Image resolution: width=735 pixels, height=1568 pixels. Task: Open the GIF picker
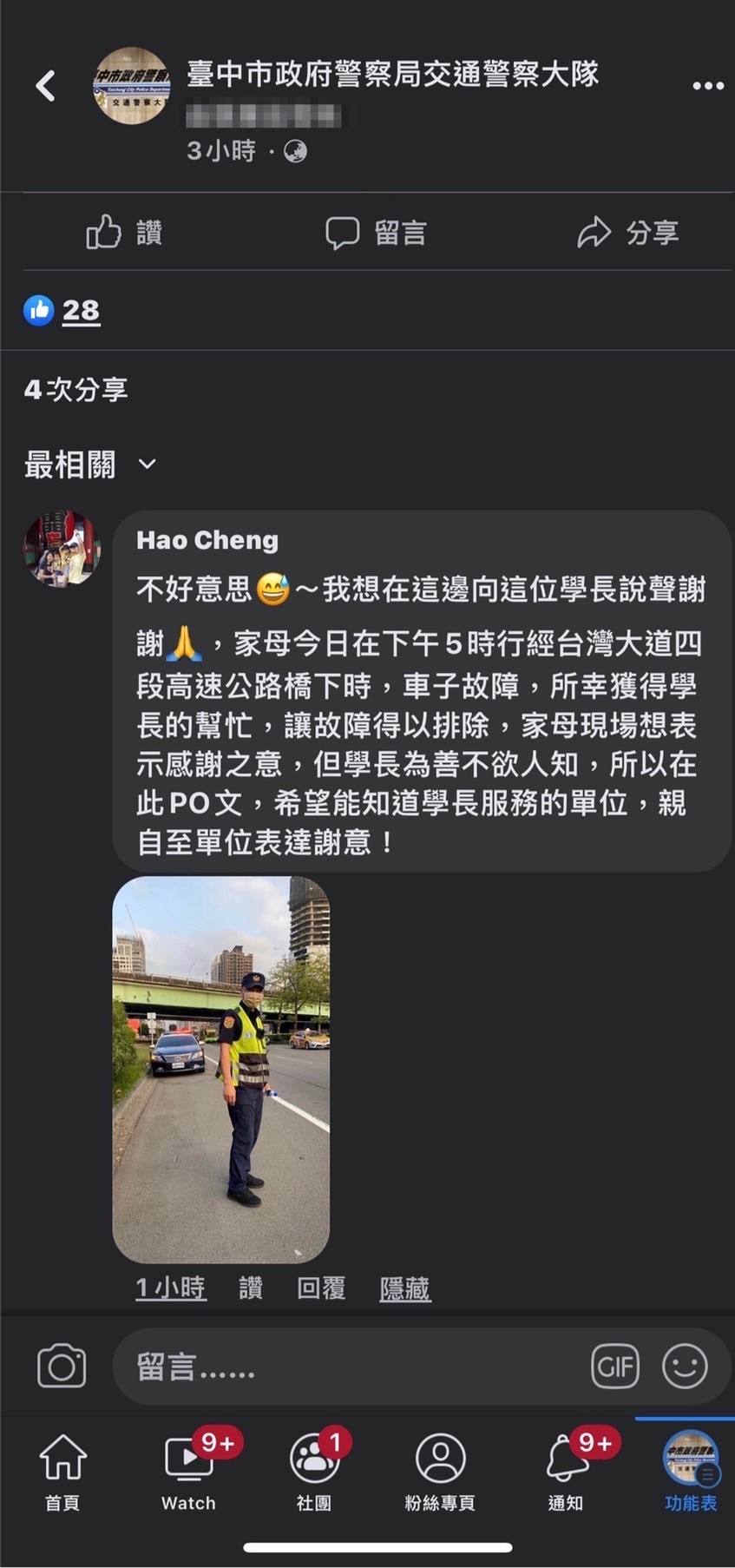[615, 1367]
